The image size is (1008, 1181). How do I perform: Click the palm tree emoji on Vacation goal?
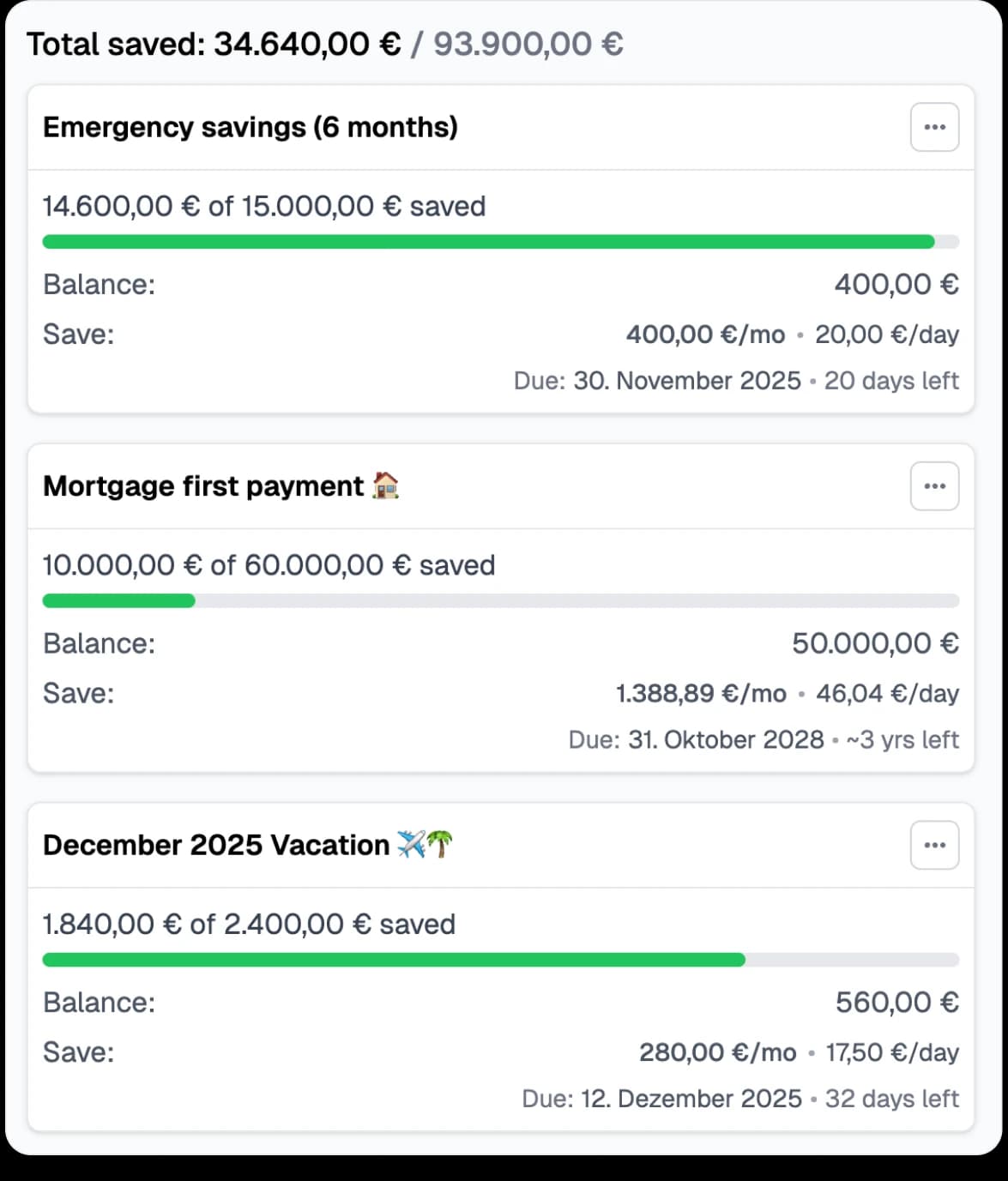click(442, 844)
